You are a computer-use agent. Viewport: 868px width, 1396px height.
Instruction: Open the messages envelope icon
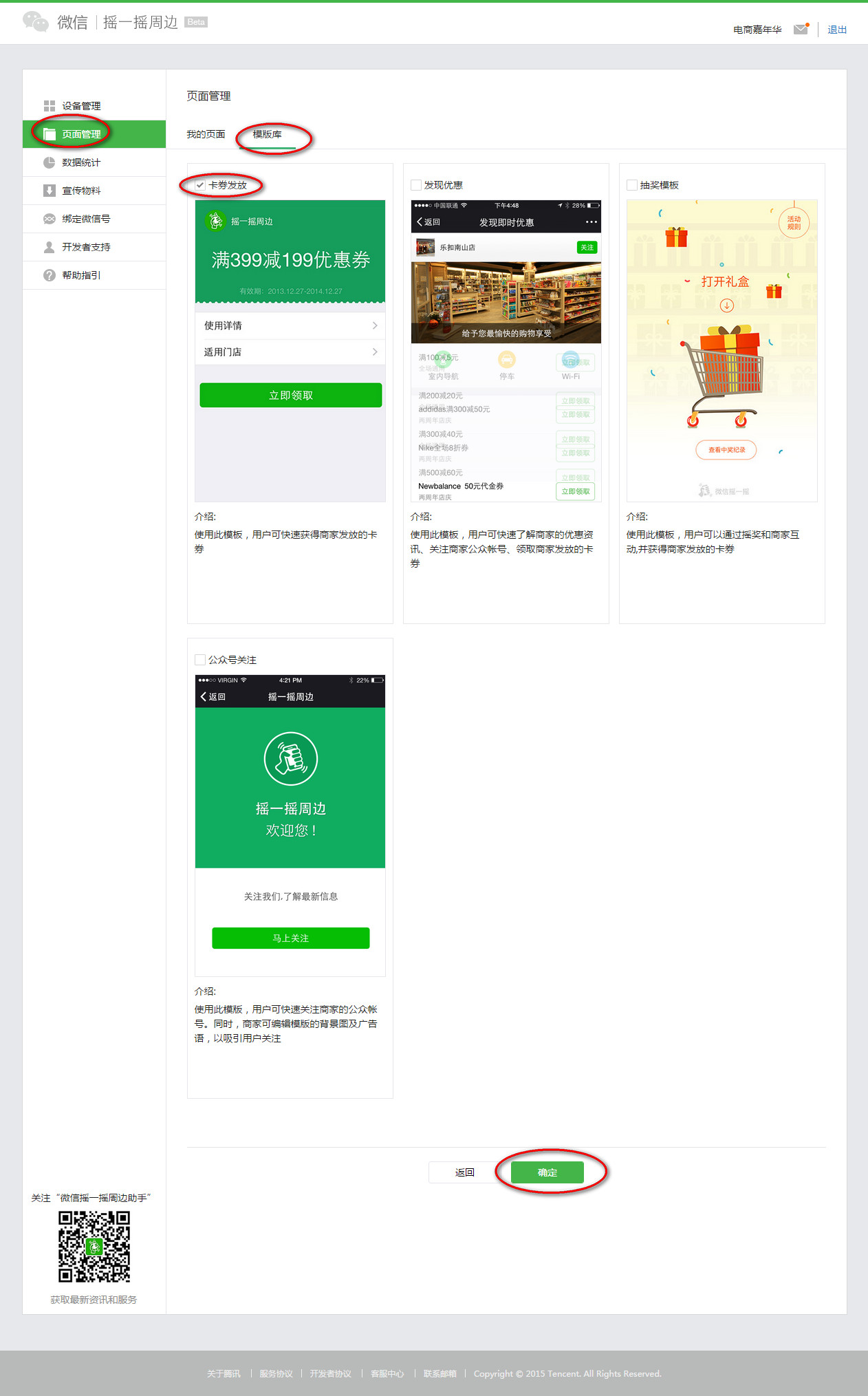pyautogui.click(x=801, y=29)
